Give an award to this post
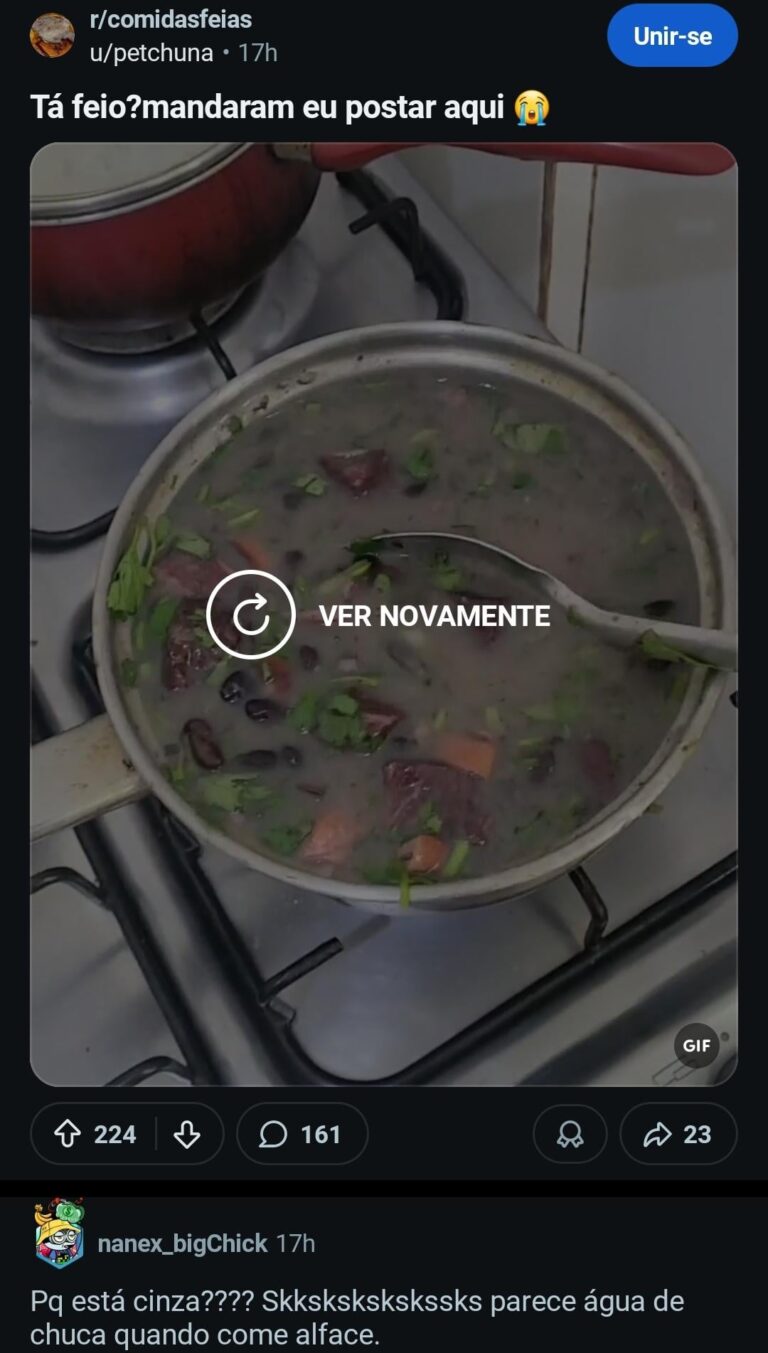This screenshot has width=768, height=1353. pyautogui.click(x=570, y=1134)
